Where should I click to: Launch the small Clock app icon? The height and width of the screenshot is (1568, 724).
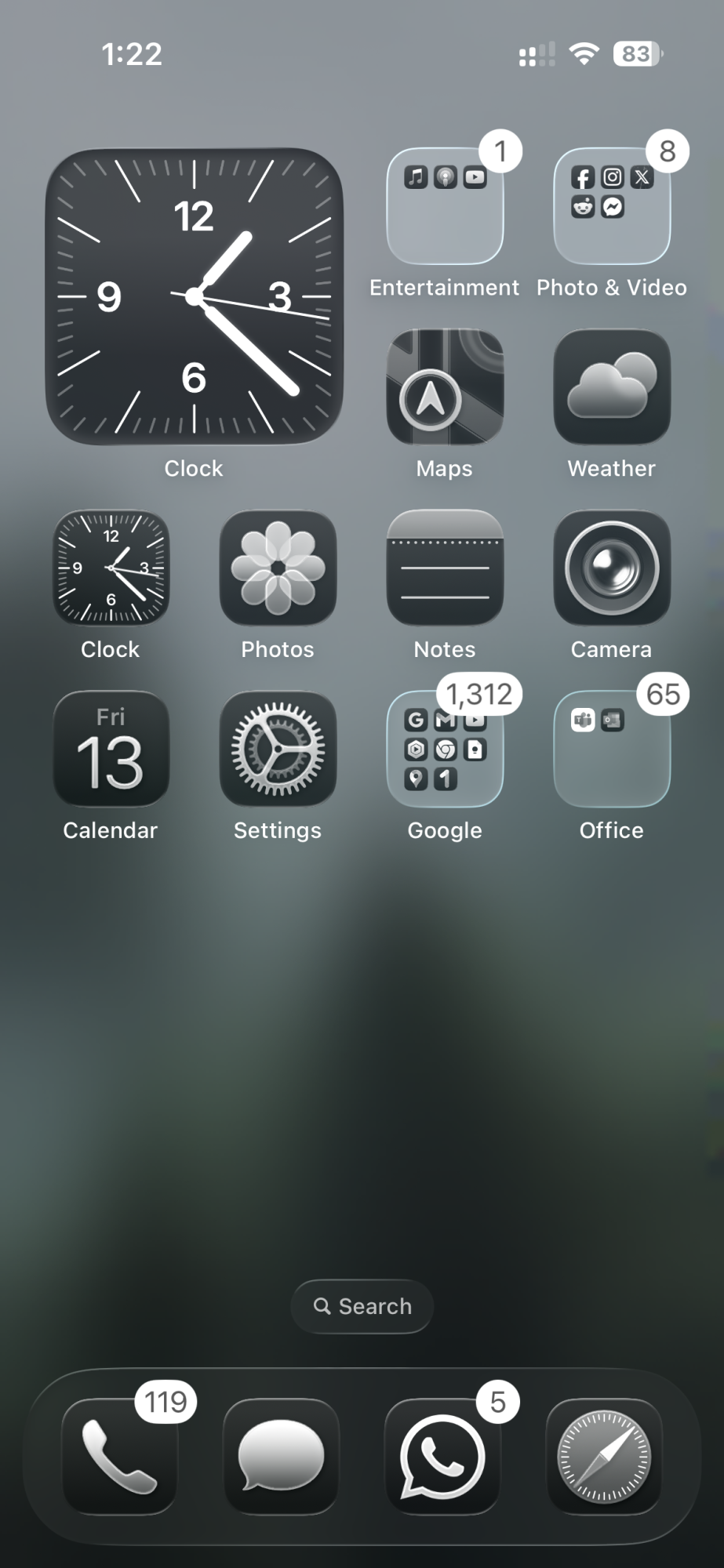point(111,568)
